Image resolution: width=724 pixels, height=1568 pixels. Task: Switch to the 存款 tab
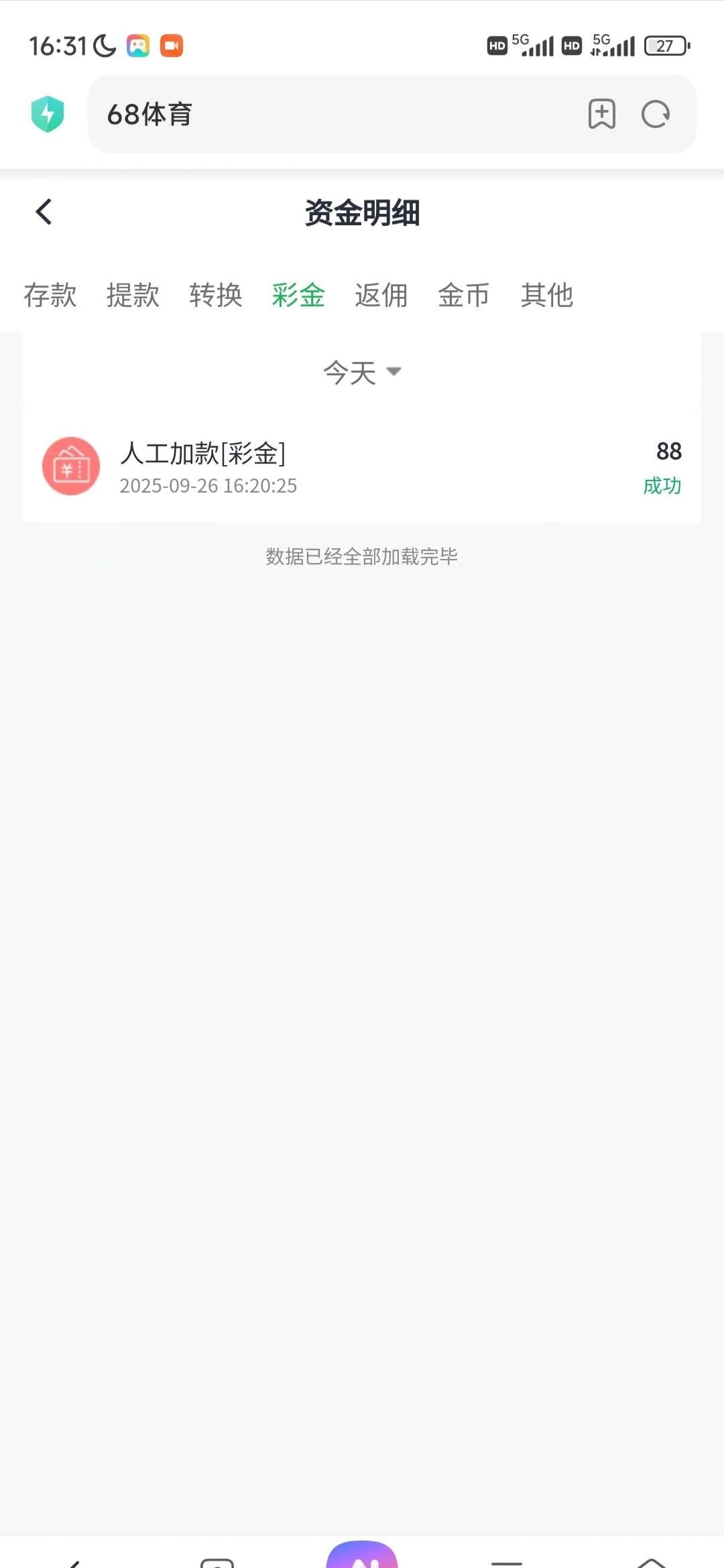tap(50, 296)
